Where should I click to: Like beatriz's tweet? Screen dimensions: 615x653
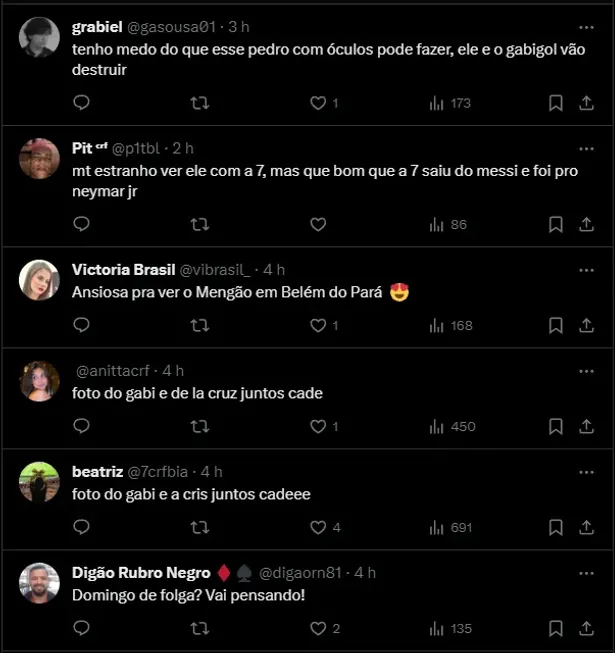pyautogui.click(x=318, y=527)
